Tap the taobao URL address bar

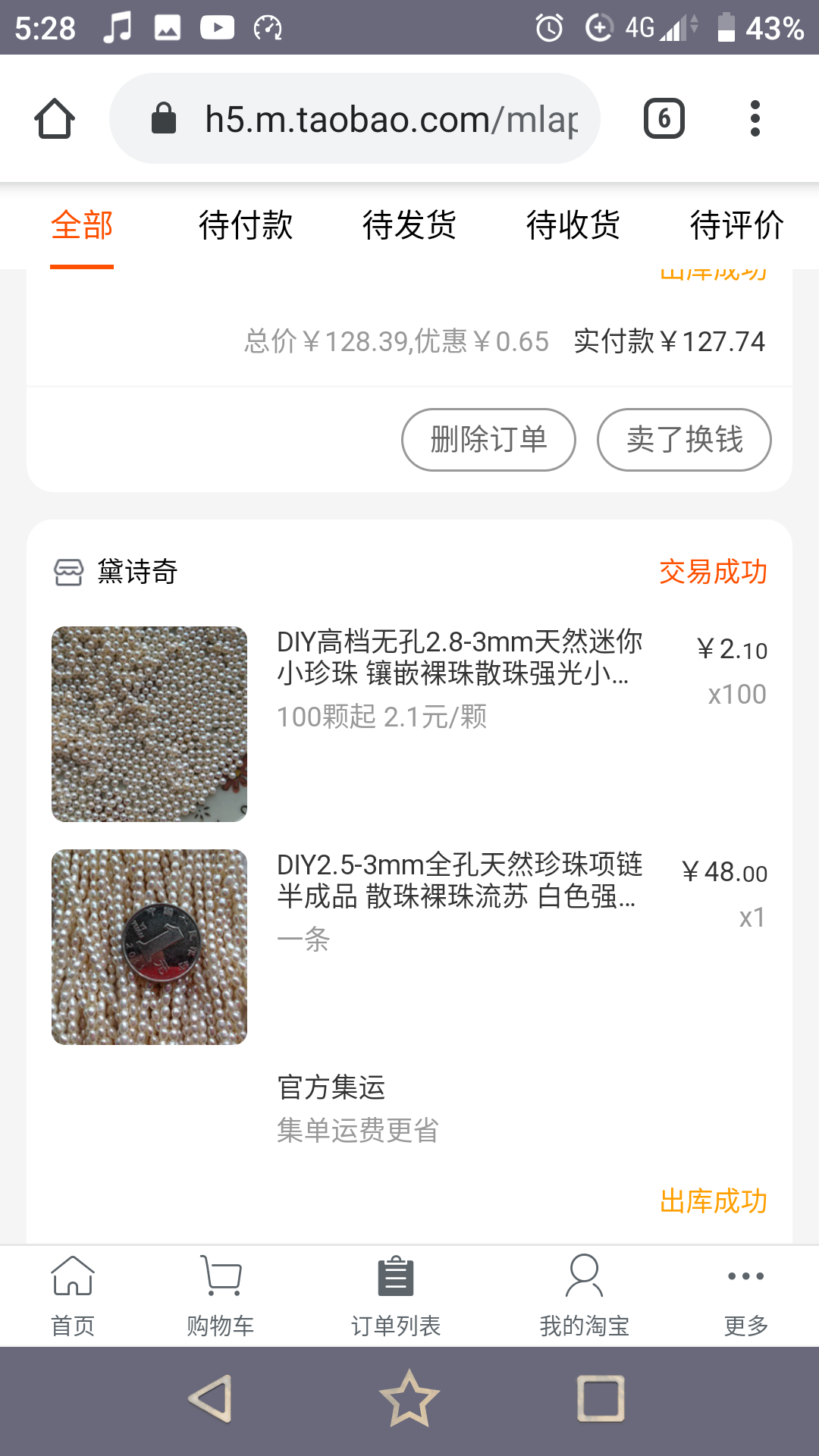pyautogui.click(x=355, y=118)
